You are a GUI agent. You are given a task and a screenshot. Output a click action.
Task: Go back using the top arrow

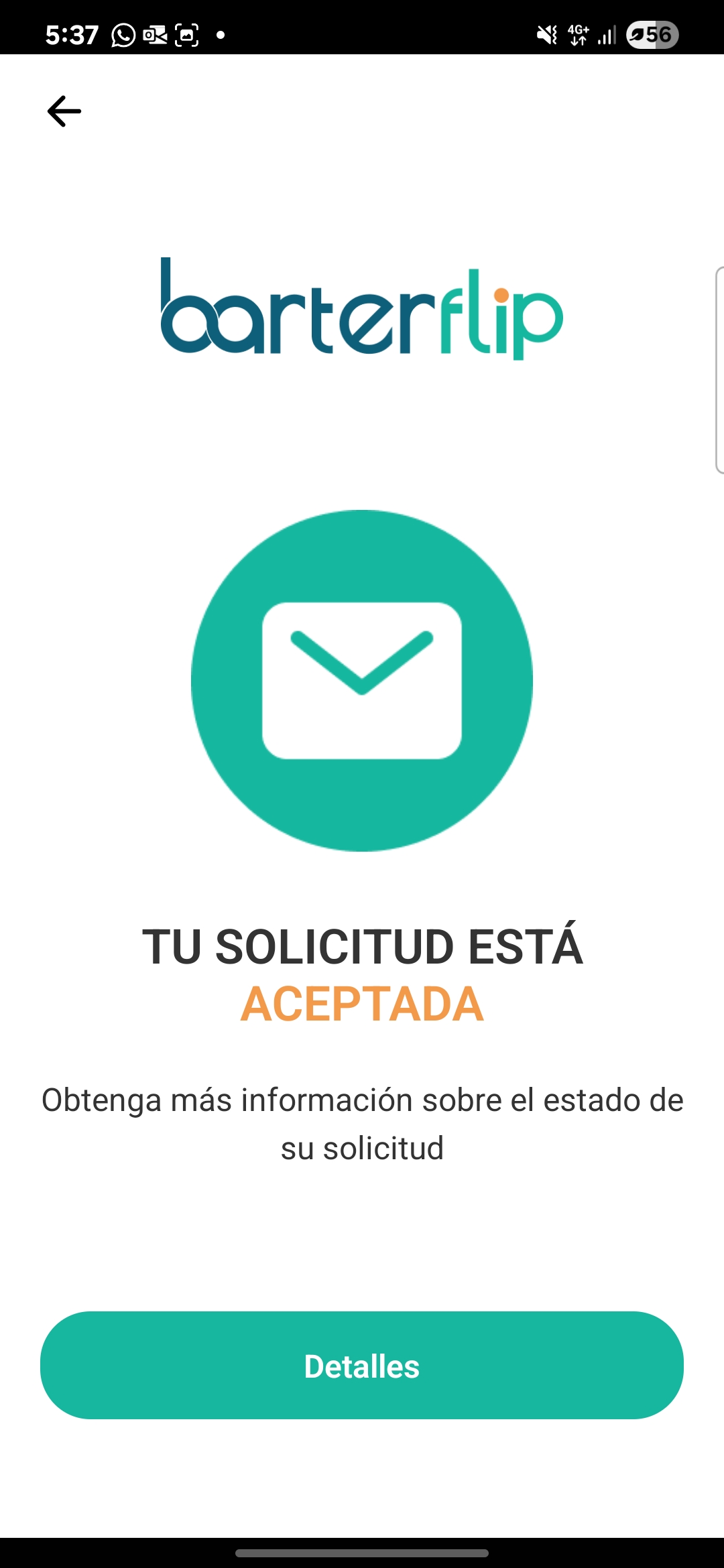[64, 111]
